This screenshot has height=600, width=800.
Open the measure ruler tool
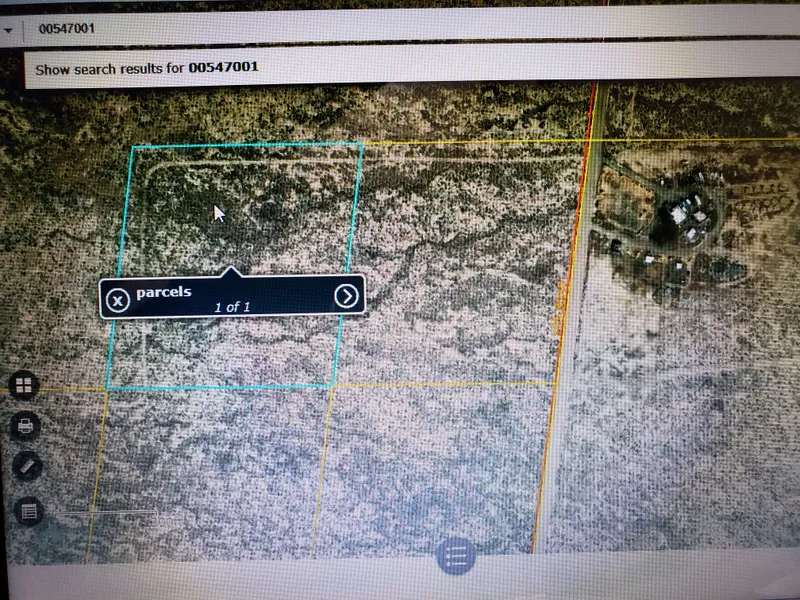pyautogui.click(x=27, y=467)
